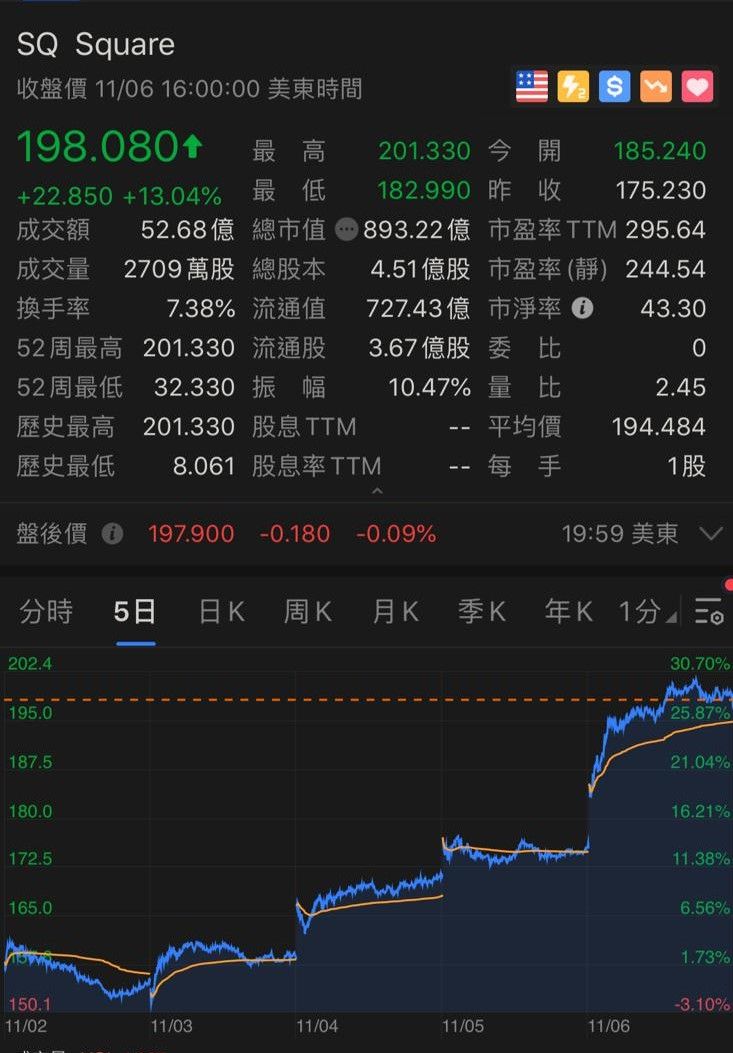
Task: Select the 分時 intraday tab
Action: (x=45, y=612)
